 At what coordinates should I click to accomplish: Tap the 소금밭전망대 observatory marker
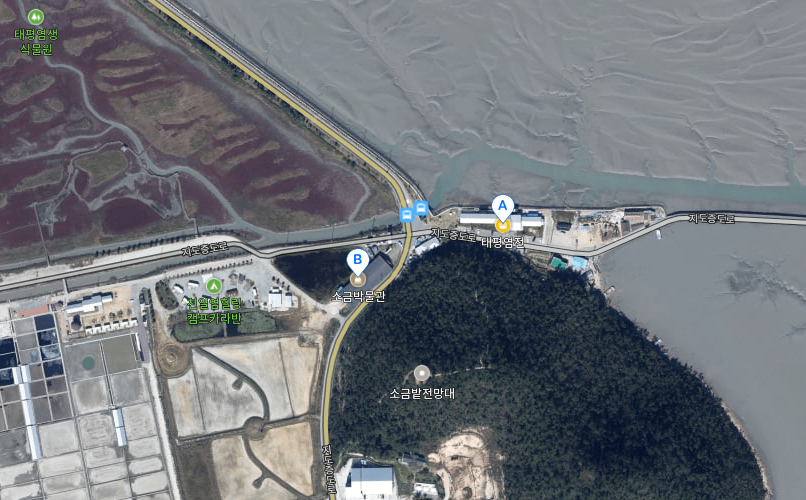click(422, 373)
